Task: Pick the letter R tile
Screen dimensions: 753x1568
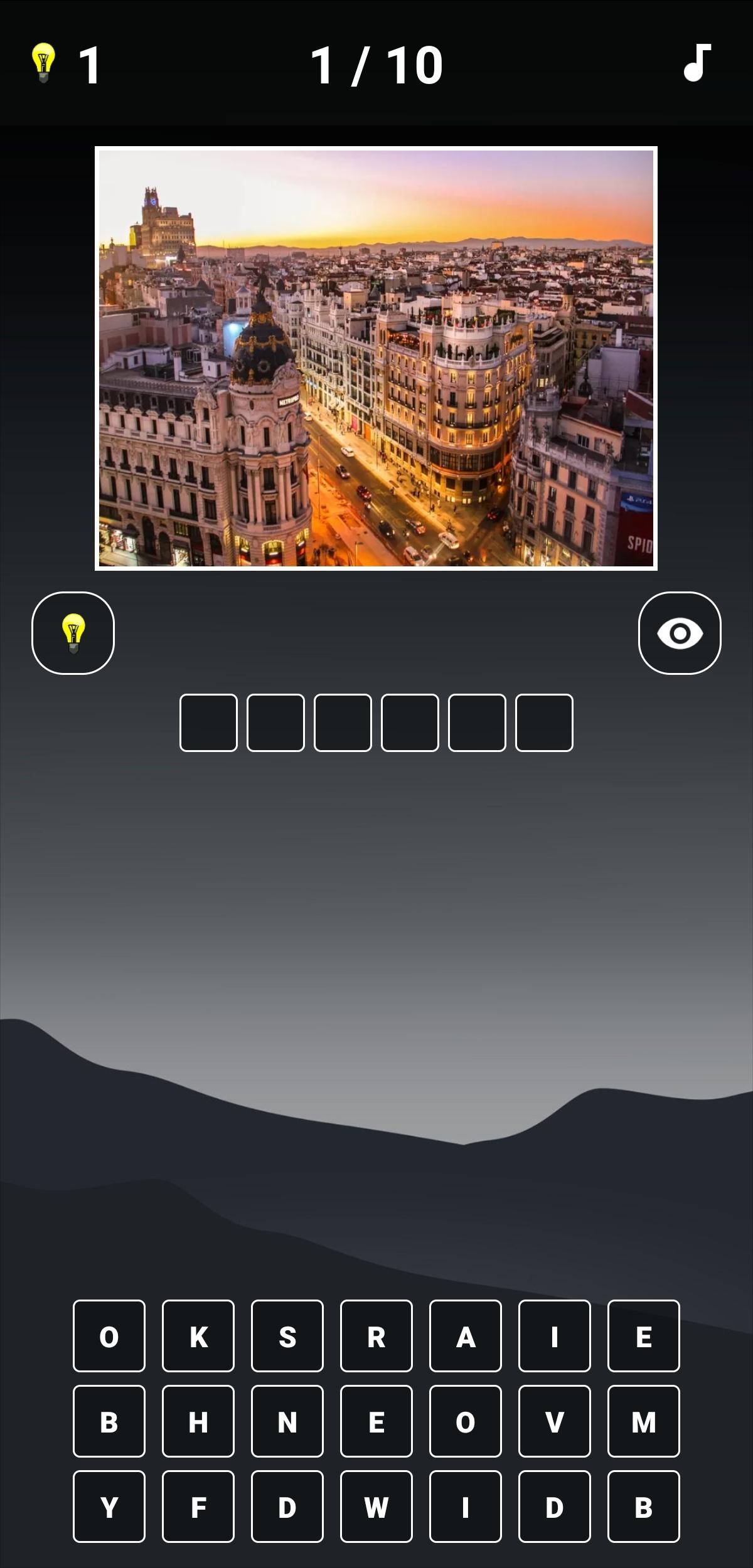Action: pos(376,1336)
